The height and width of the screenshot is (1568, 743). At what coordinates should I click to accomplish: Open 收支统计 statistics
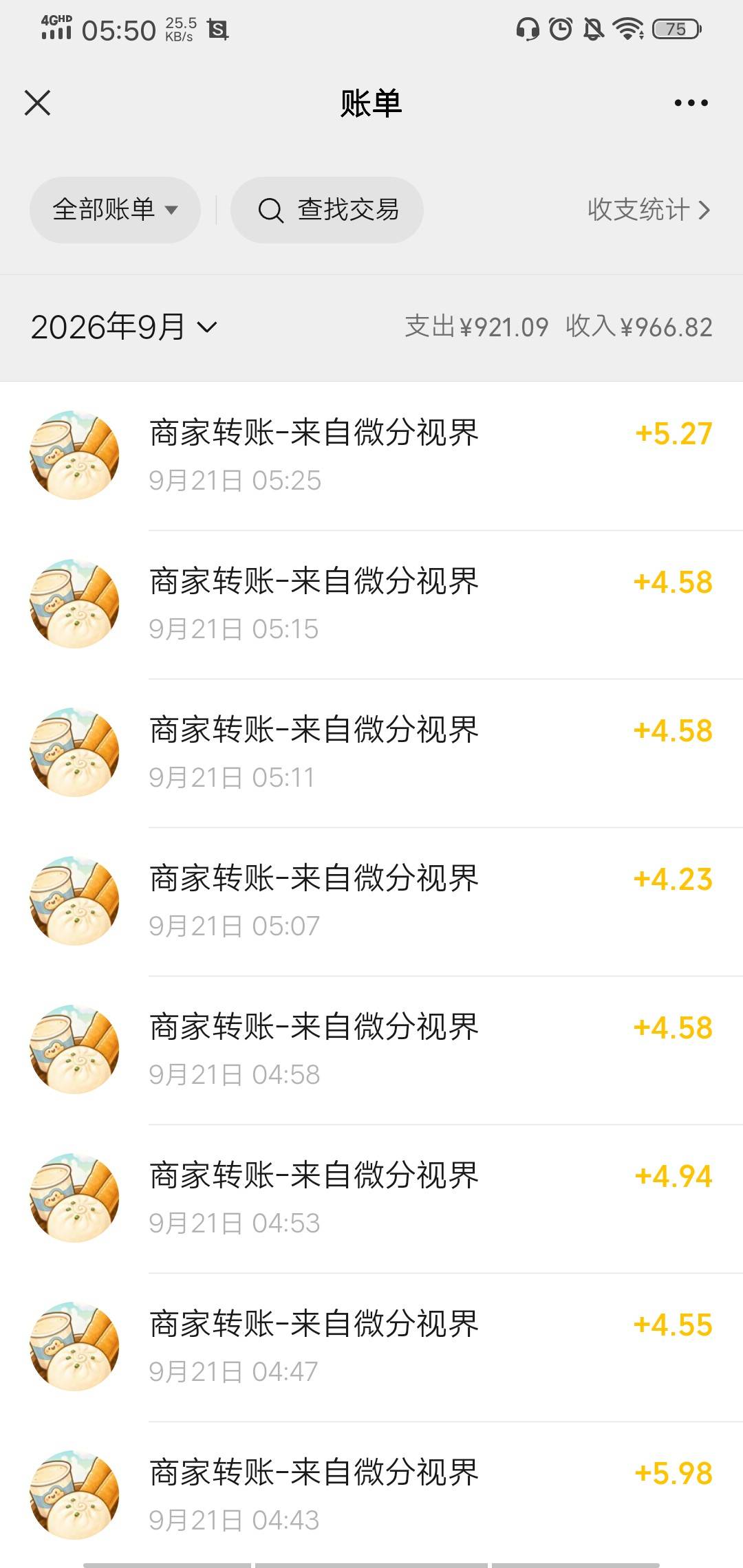[649, 210]
